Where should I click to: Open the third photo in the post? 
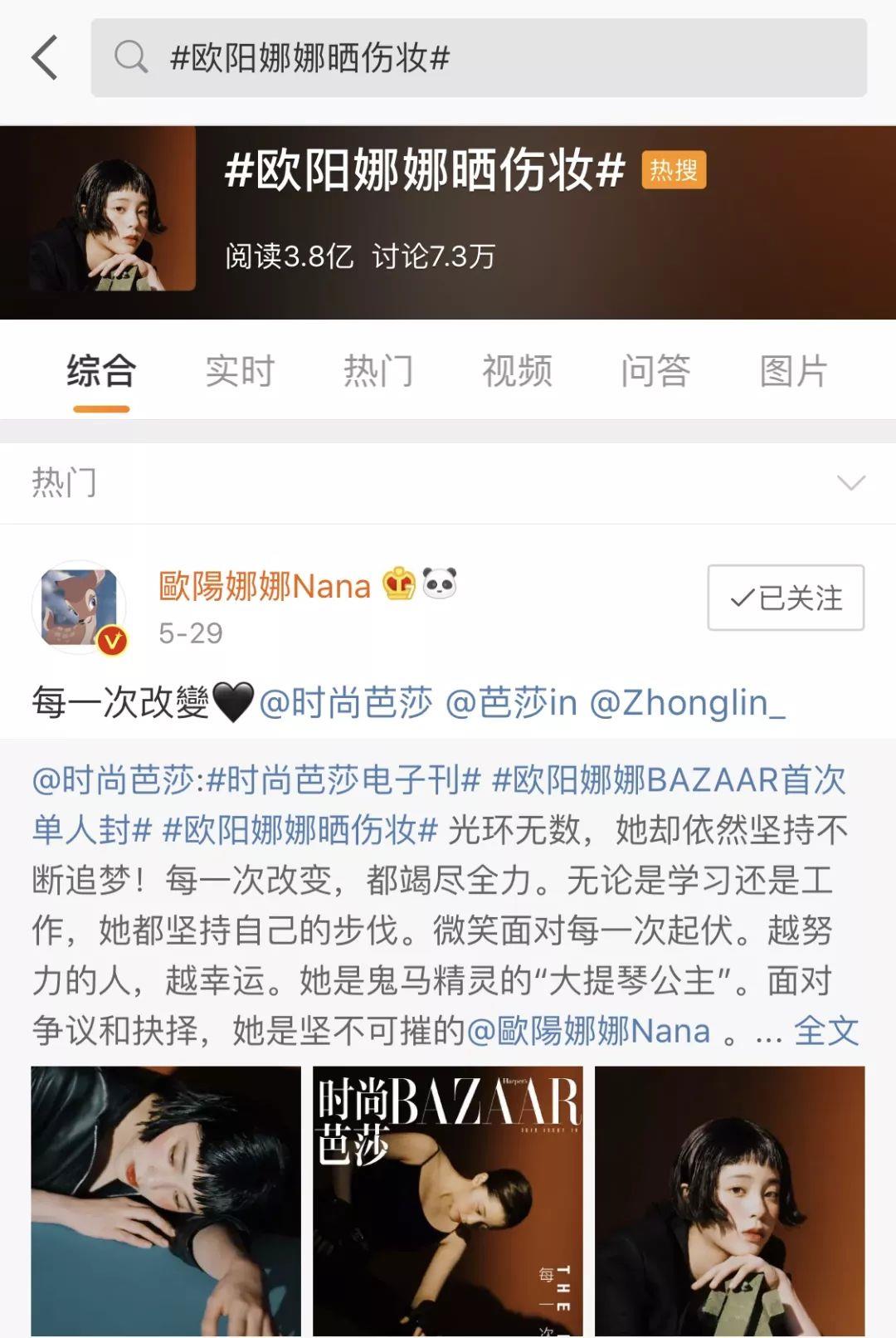pyautogui.click(x=729, y=1200)
